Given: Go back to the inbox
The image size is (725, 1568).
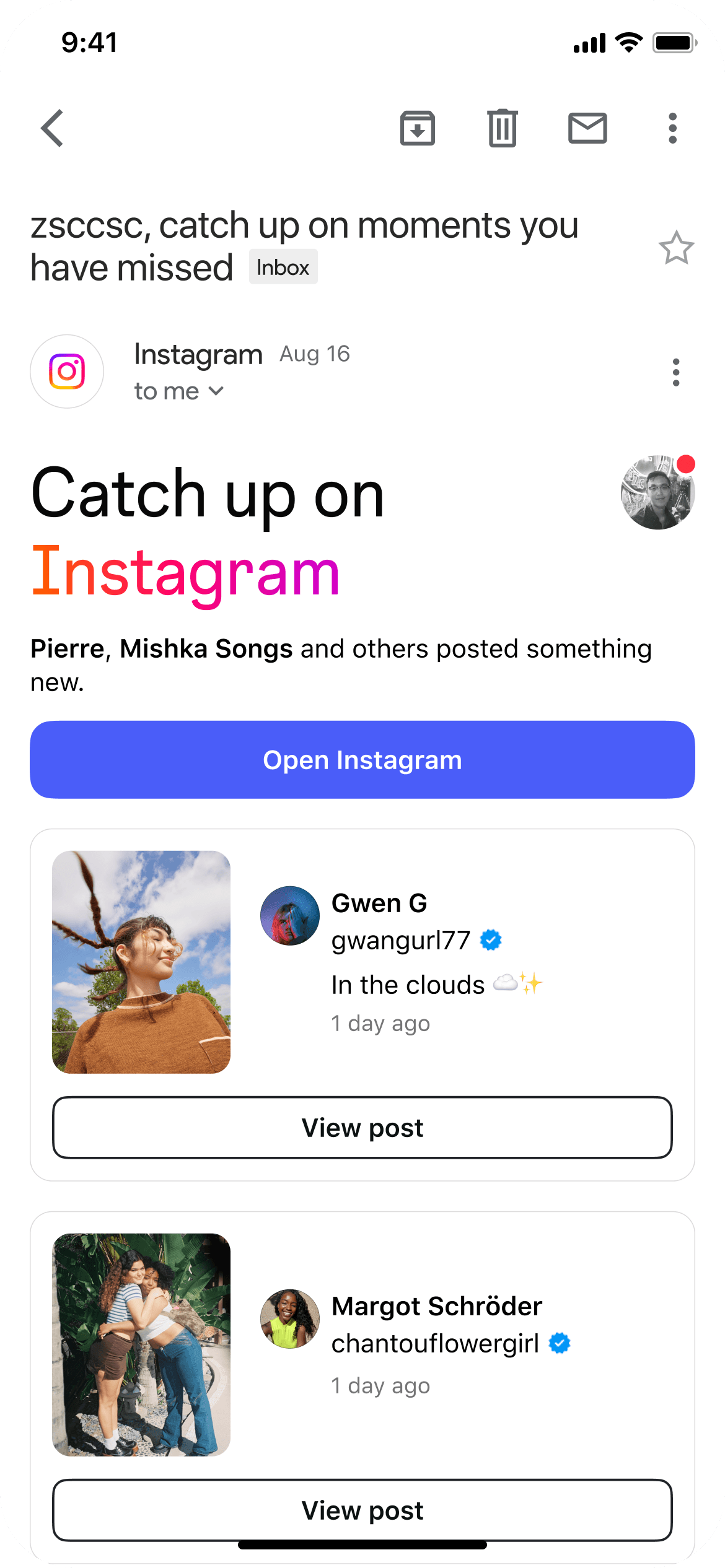Looking at the screenshot, I should pos(52,128).
